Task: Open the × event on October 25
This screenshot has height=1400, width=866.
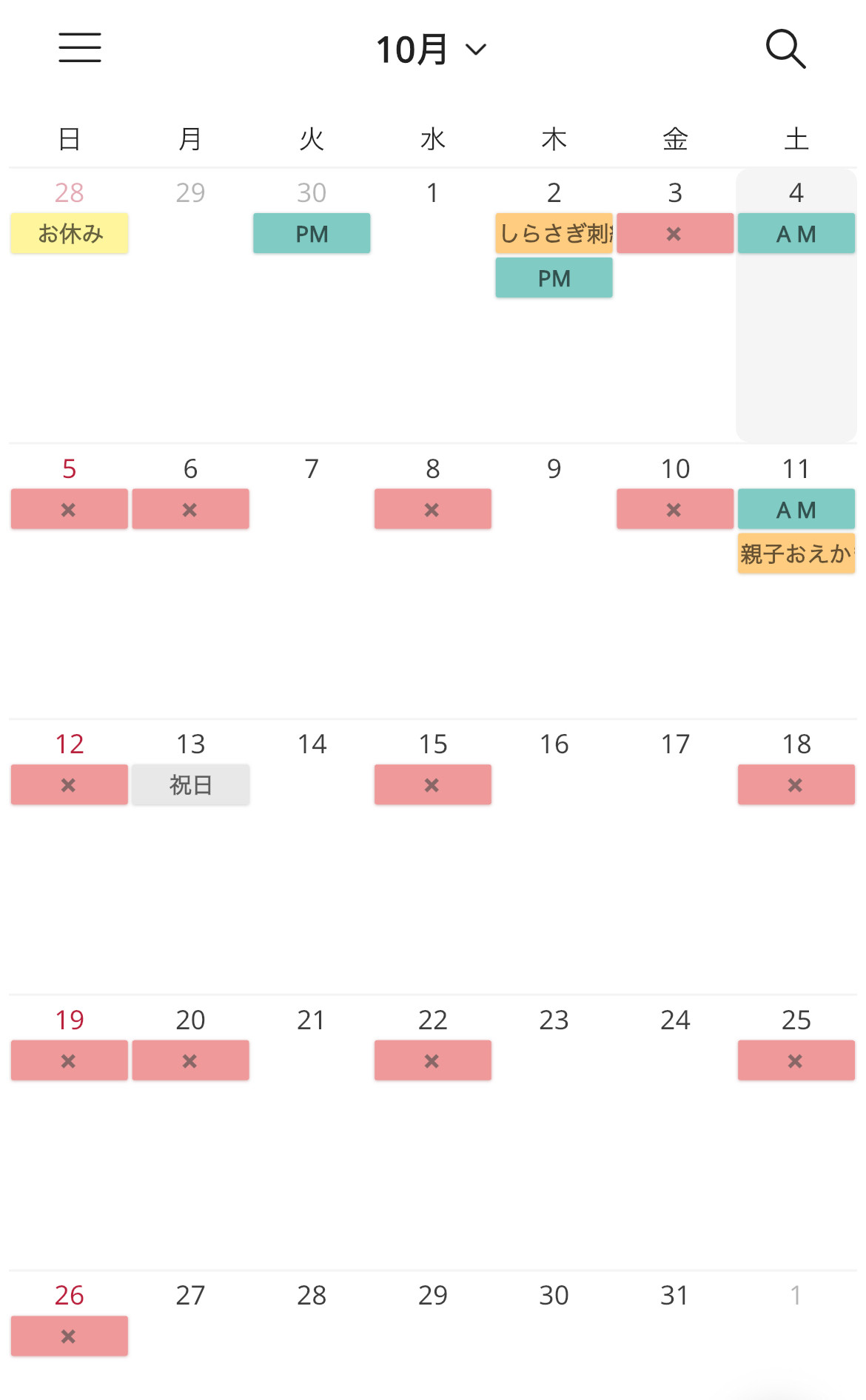Action: [x=796, y=1060]
